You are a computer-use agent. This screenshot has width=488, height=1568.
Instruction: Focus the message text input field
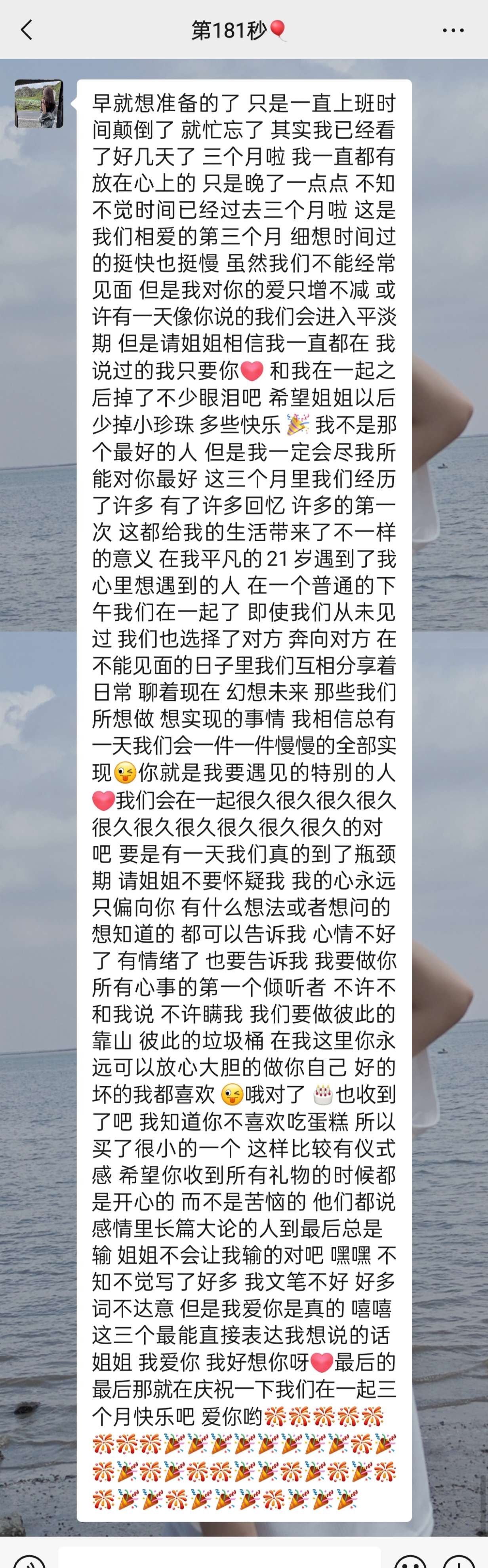(219, 1558)
